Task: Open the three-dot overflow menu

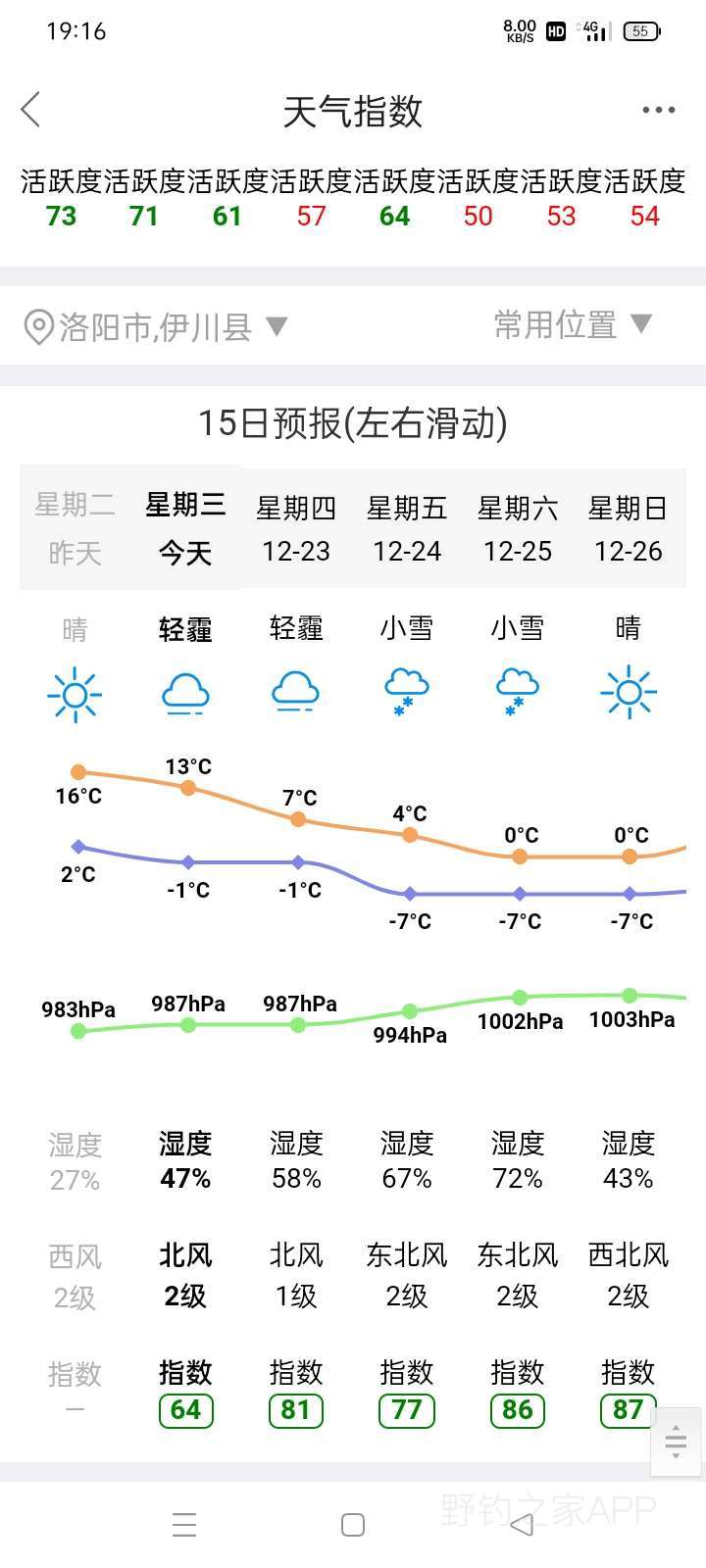Action: click(658, 110)
